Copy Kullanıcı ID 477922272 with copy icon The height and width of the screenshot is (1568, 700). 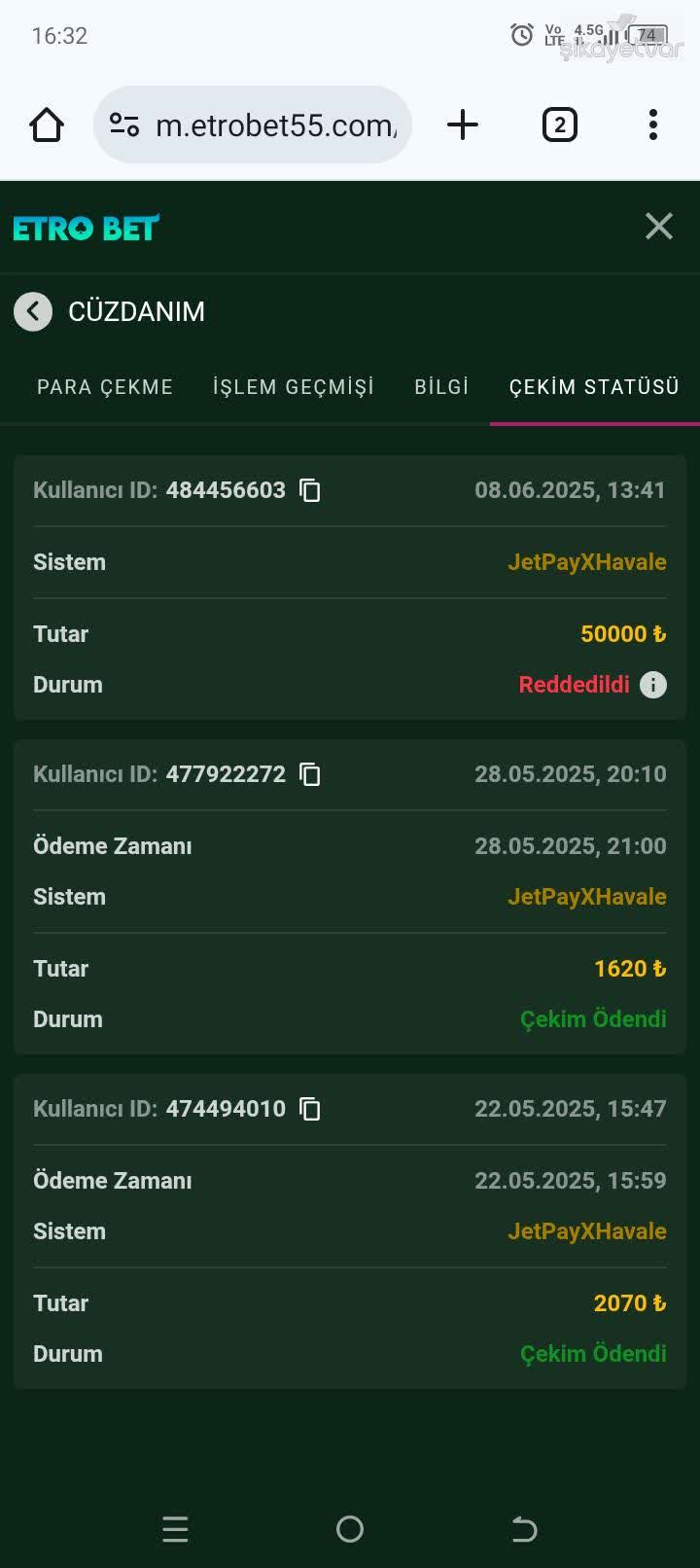309,774
